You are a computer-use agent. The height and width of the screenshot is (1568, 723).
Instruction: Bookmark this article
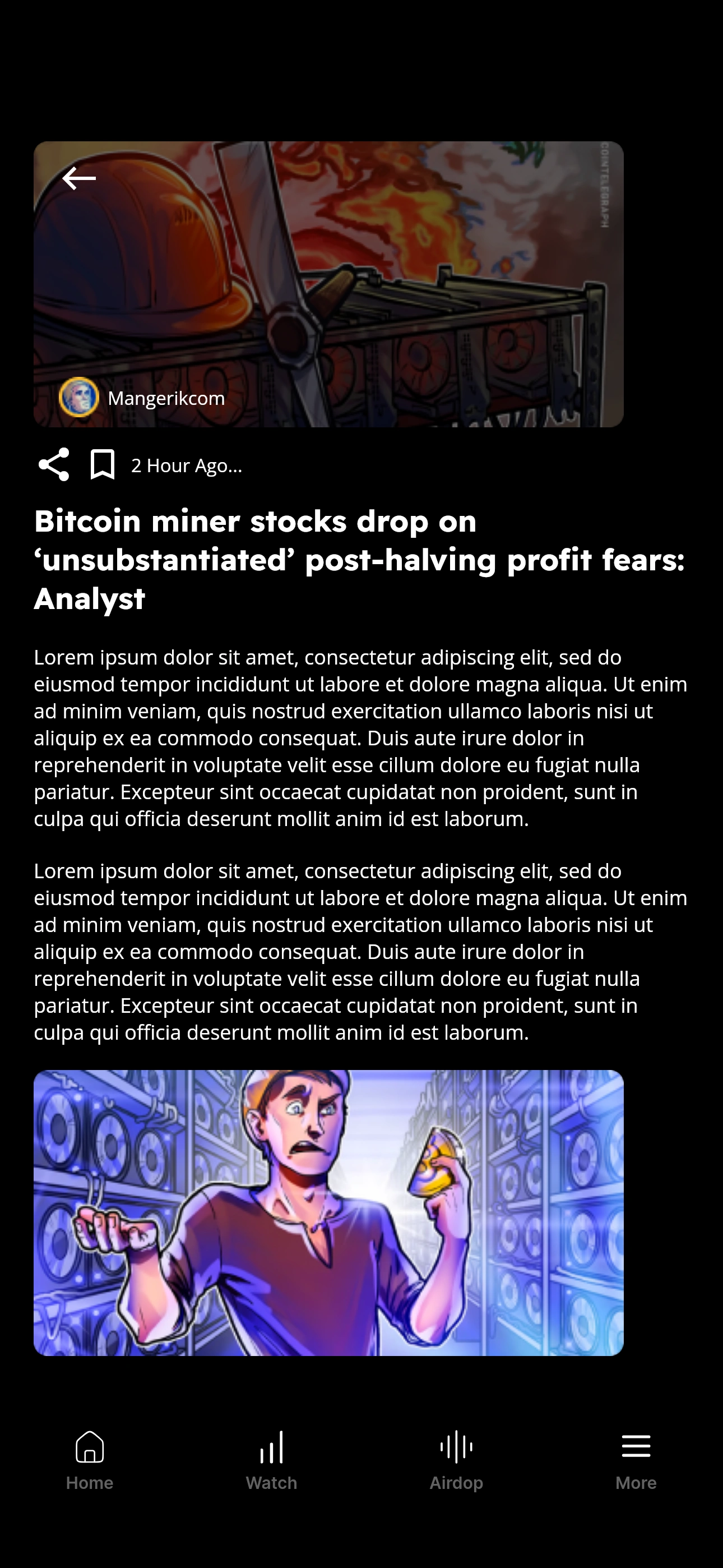click(102, 465)
